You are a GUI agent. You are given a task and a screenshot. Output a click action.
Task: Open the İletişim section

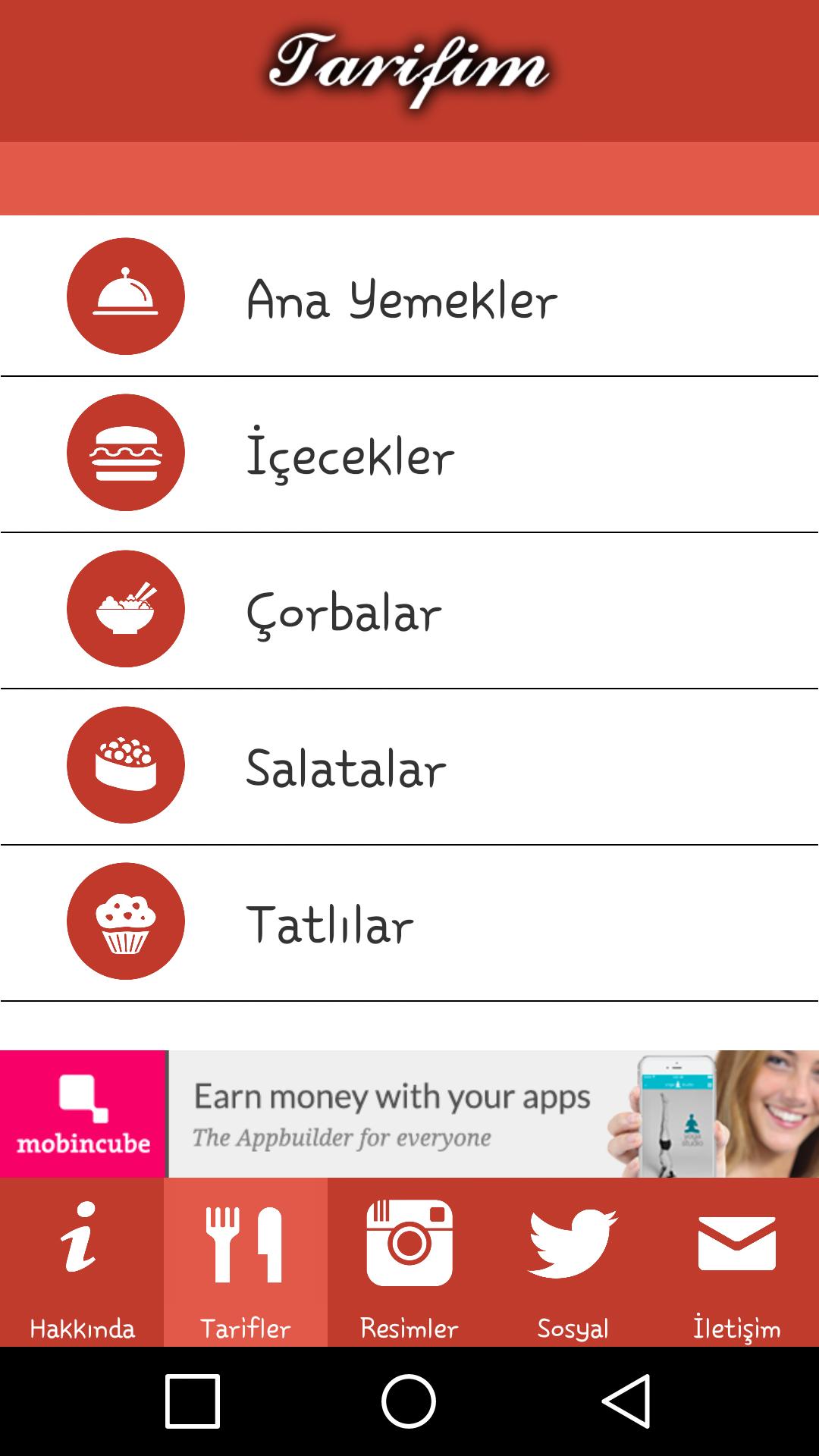coord(736,1266)
